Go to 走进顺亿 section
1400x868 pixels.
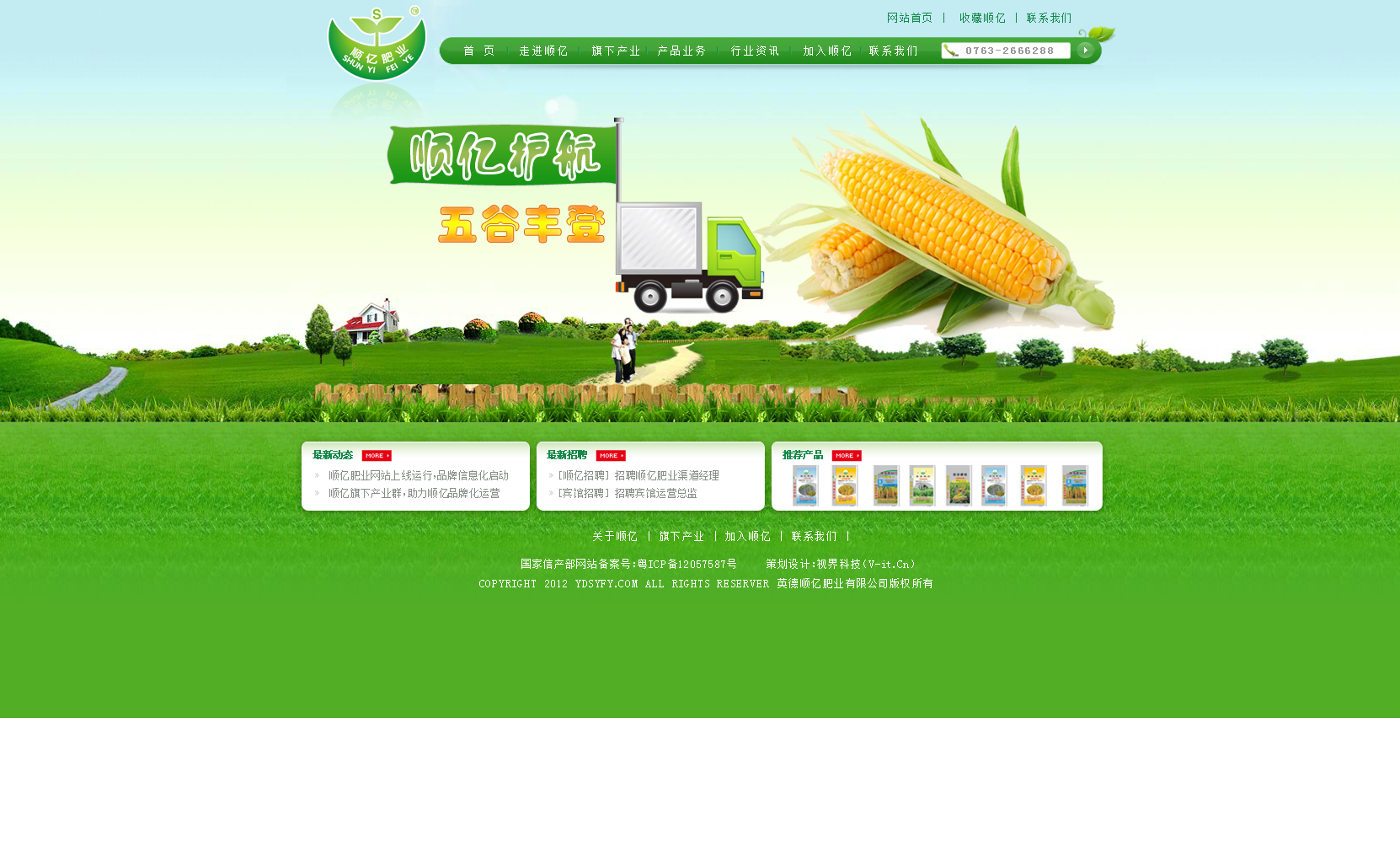[543, 51]
